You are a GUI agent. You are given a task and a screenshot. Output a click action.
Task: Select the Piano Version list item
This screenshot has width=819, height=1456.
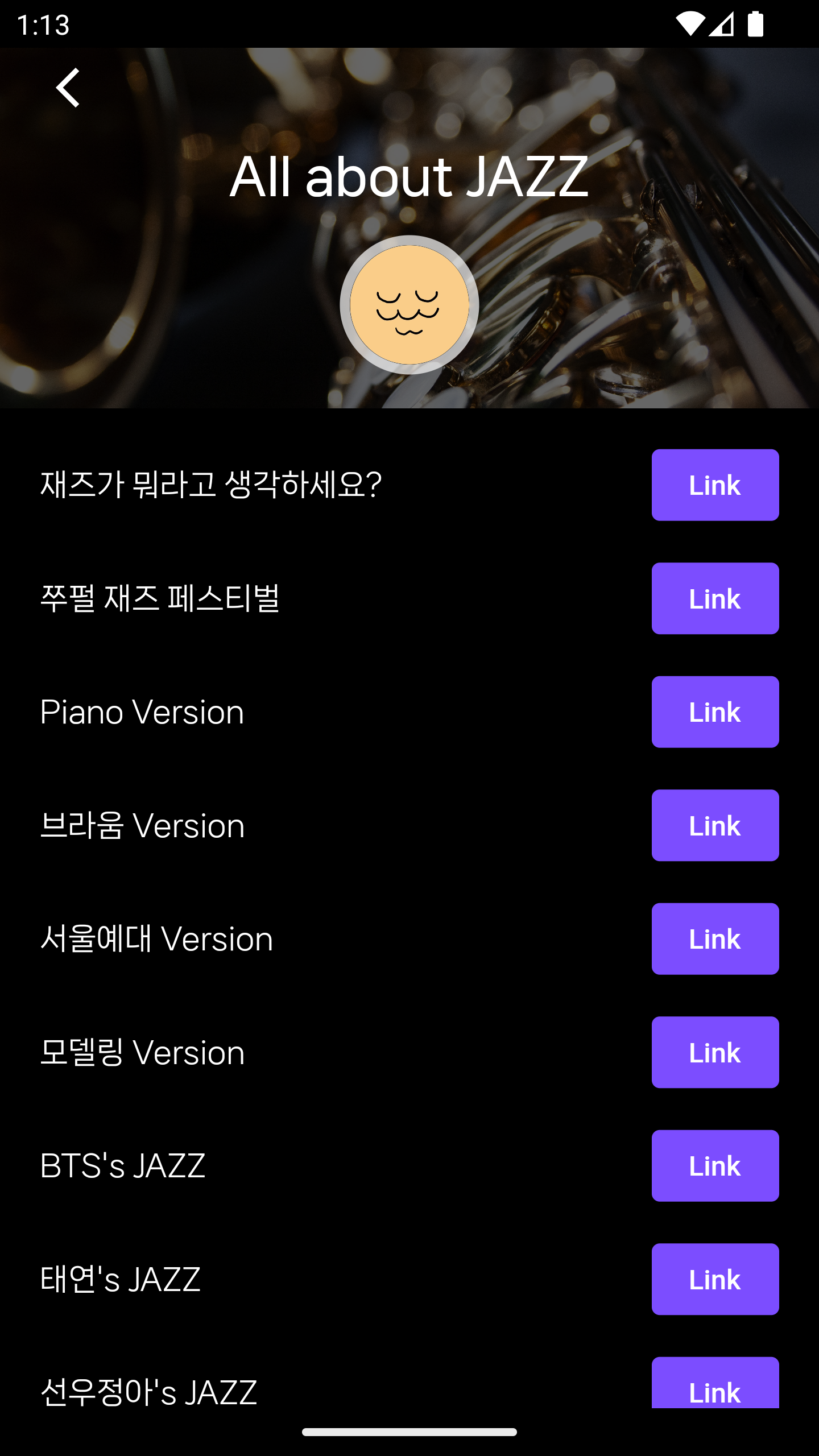(142, 712)
